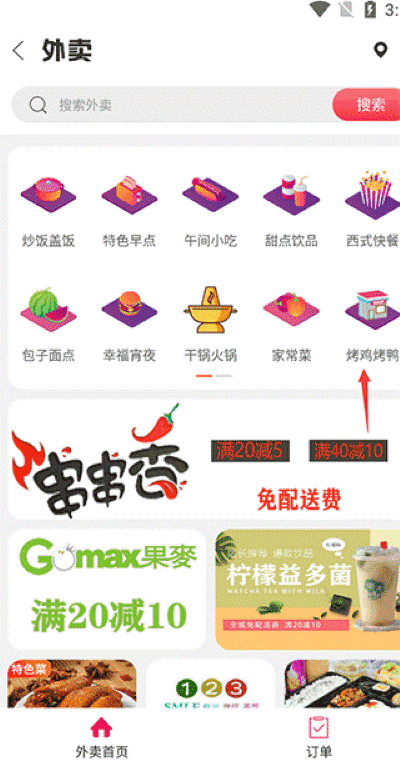Select the 西式快餐 category
Image resolution: width=400 pixels, height=765 pixels.
pyautogui.click(x=372, y=210)
